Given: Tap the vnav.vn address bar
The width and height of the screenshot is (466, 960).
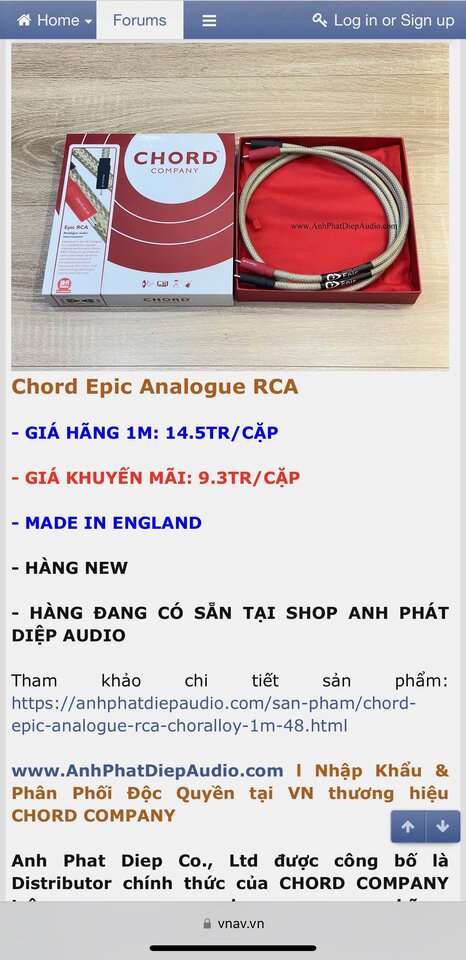Looking at the screenshot, I should pos(233,923).
